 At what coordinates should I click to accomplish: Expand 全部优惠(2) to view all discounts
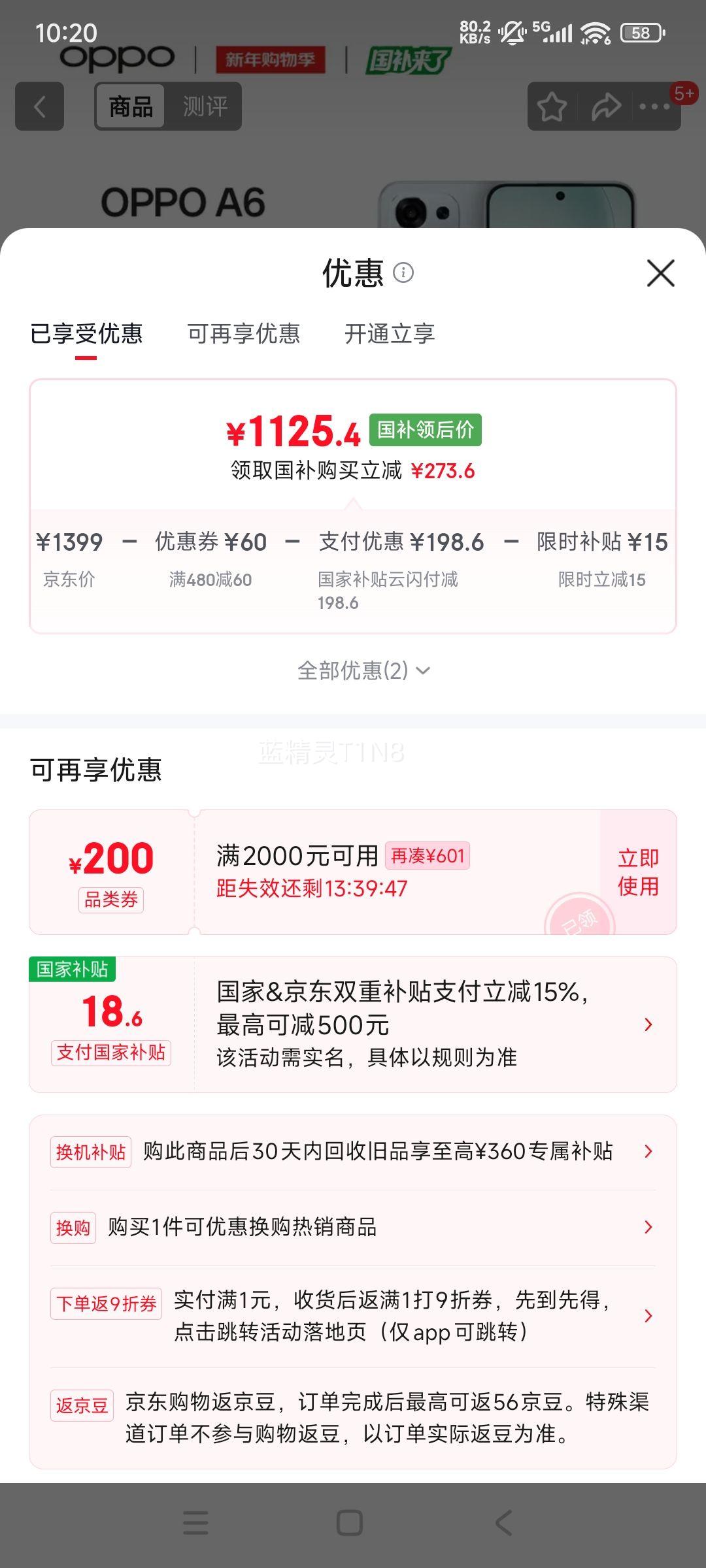[361, 670]
